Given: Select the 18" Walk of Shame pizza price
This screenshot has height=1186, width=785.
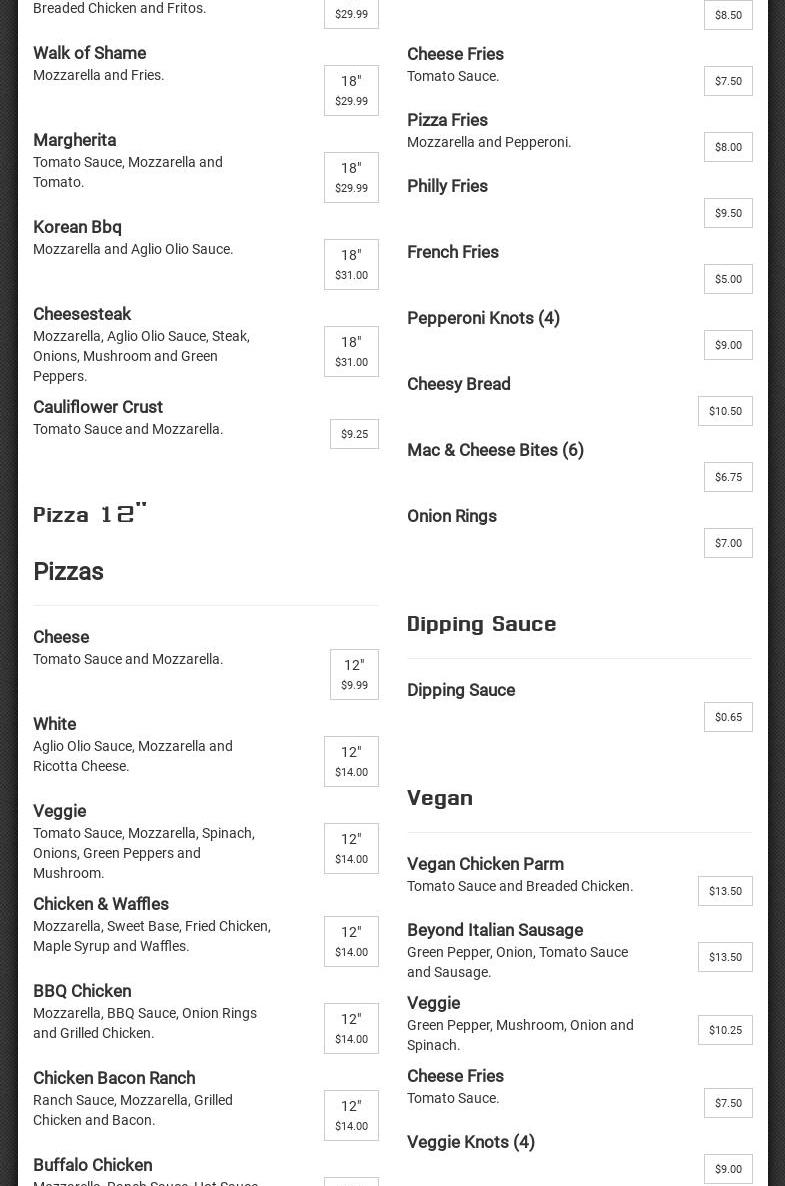Looking at the screenshot, I should [x=351, y=91].
